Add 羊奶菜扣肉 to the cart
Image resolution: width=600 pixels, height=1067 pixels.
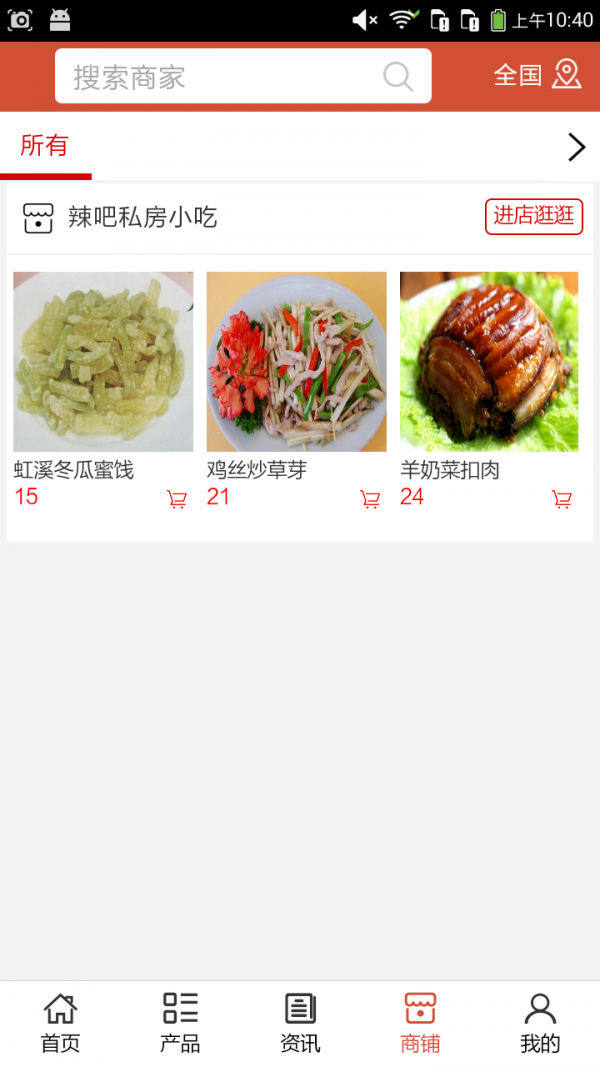(562, 500)
